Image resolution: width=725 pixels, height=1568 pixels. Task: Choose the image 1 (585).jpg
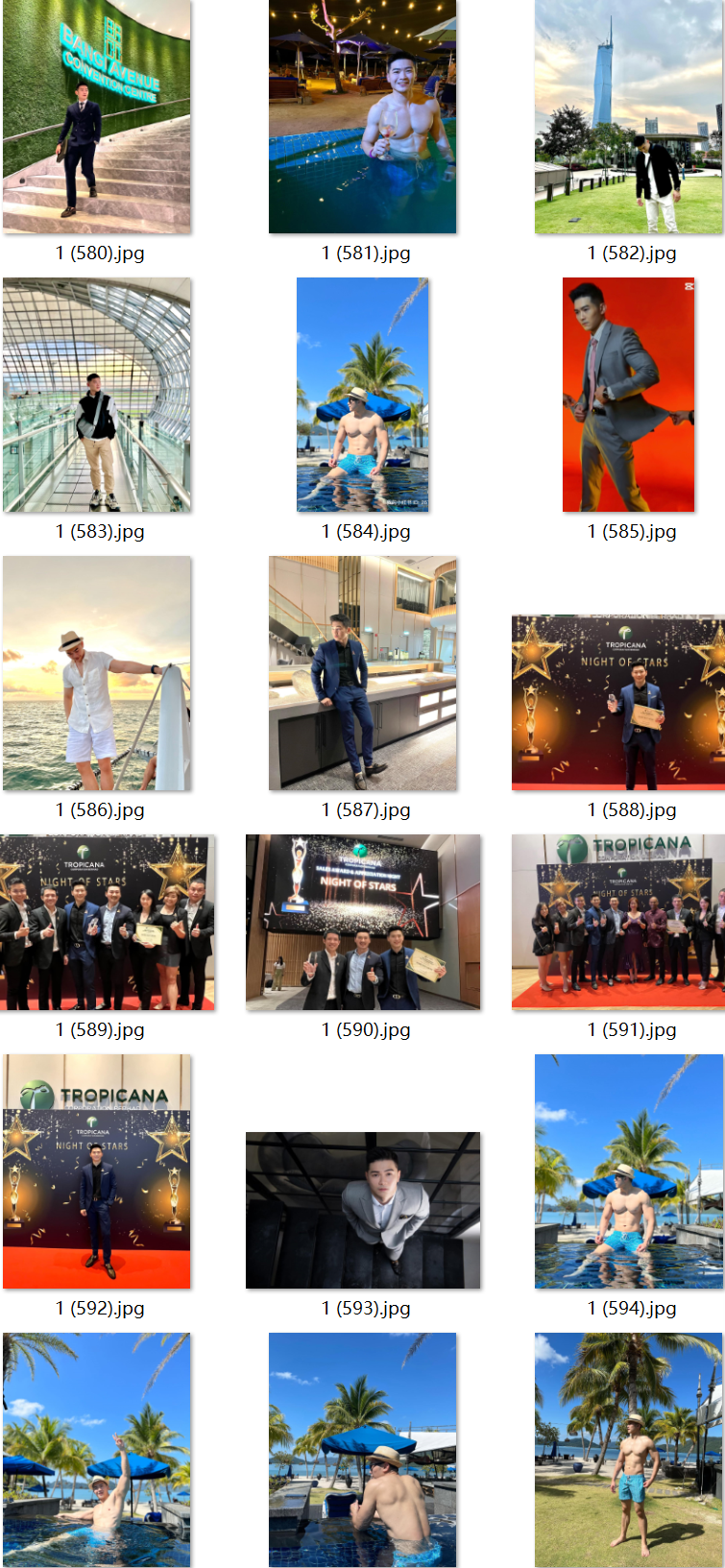point(629,395)
